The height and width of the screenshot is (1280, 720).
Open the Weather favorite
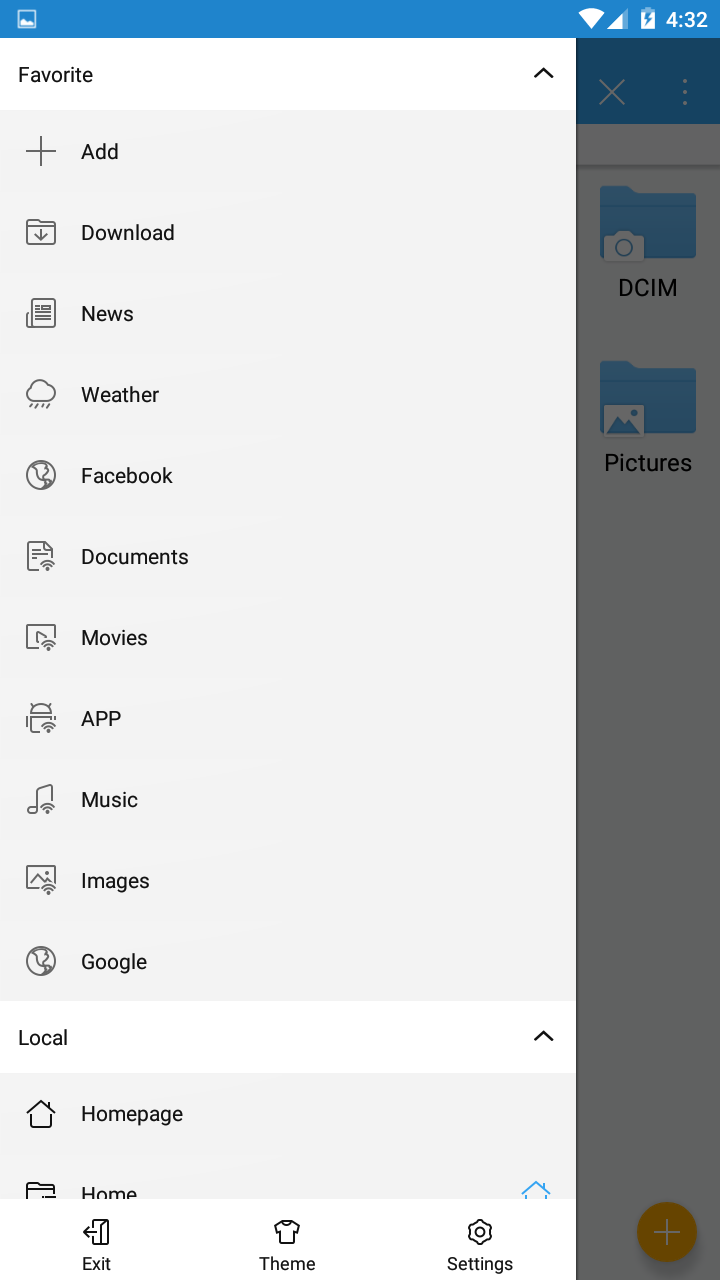click(x=120, y=395)
